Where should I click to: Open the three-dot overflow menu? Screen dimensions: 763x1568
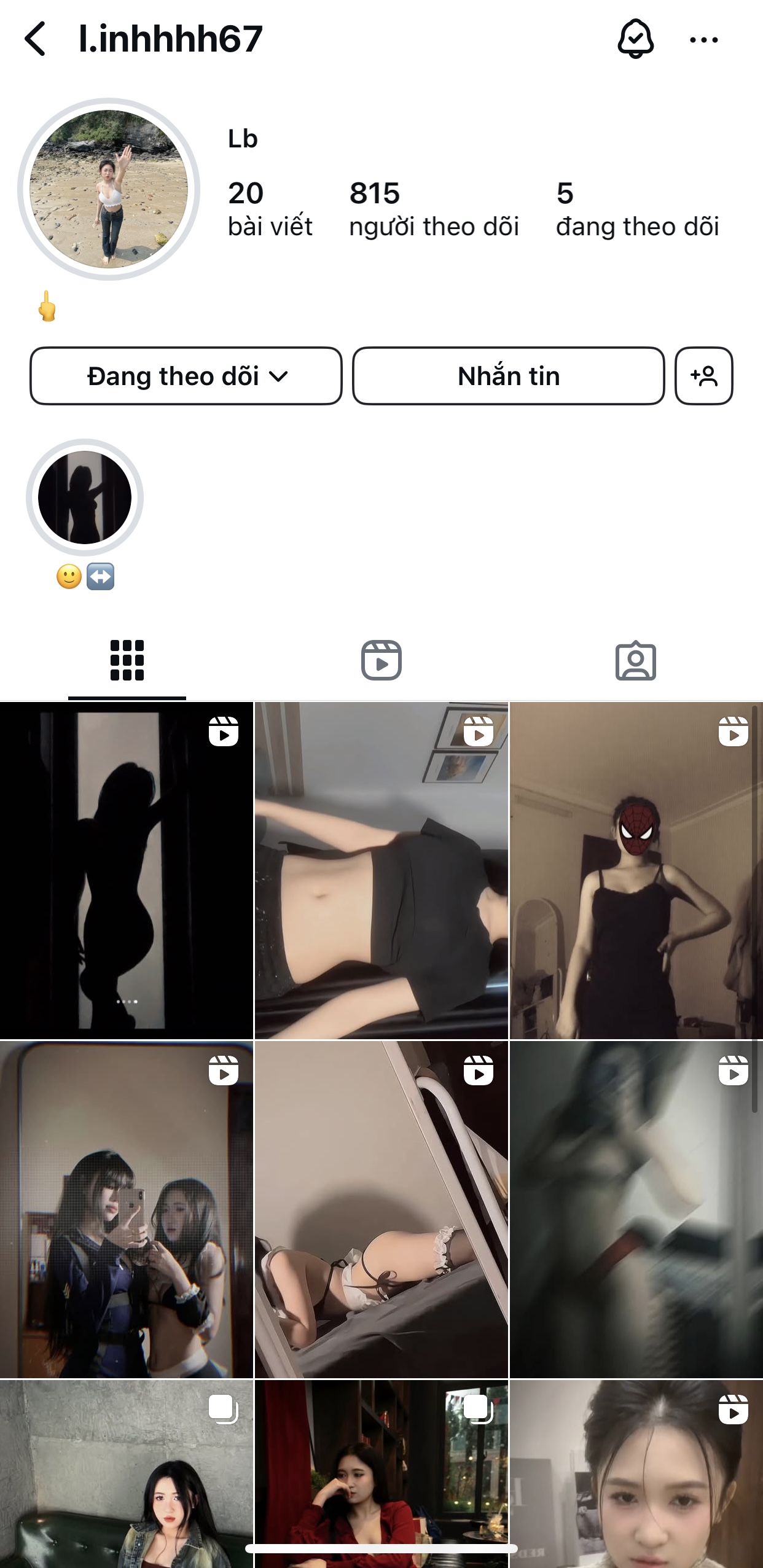703,41
